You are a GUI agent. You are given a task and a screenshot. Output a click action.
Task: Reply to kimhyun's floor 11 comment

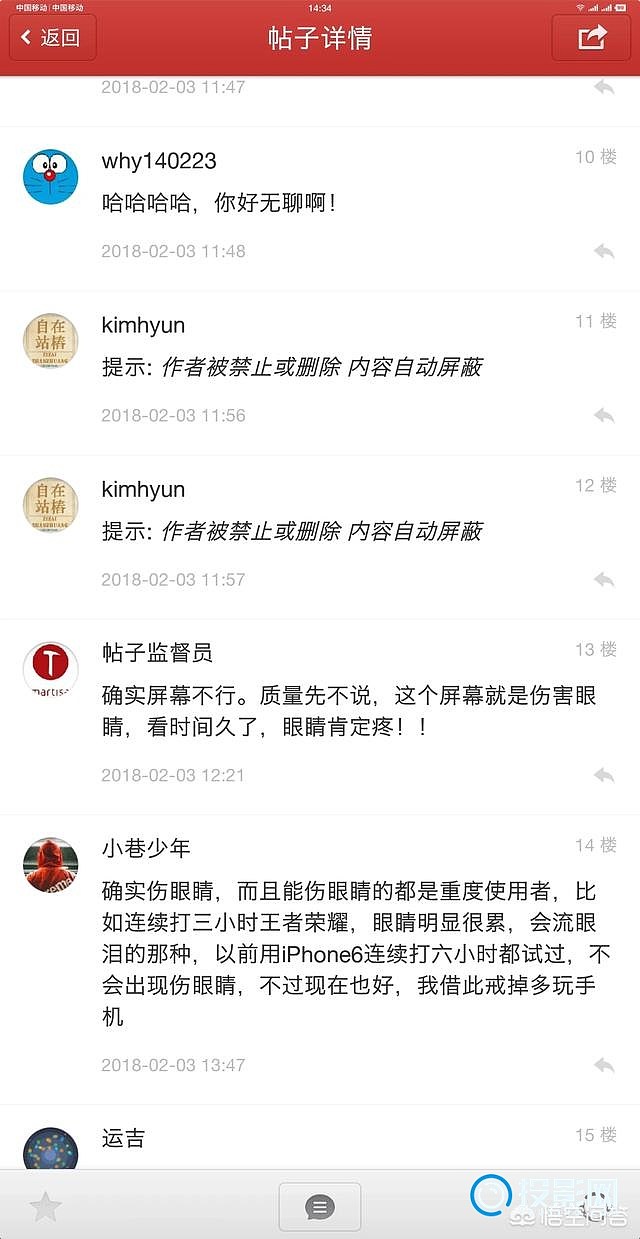pyautogui.click(x=603, y=415)
